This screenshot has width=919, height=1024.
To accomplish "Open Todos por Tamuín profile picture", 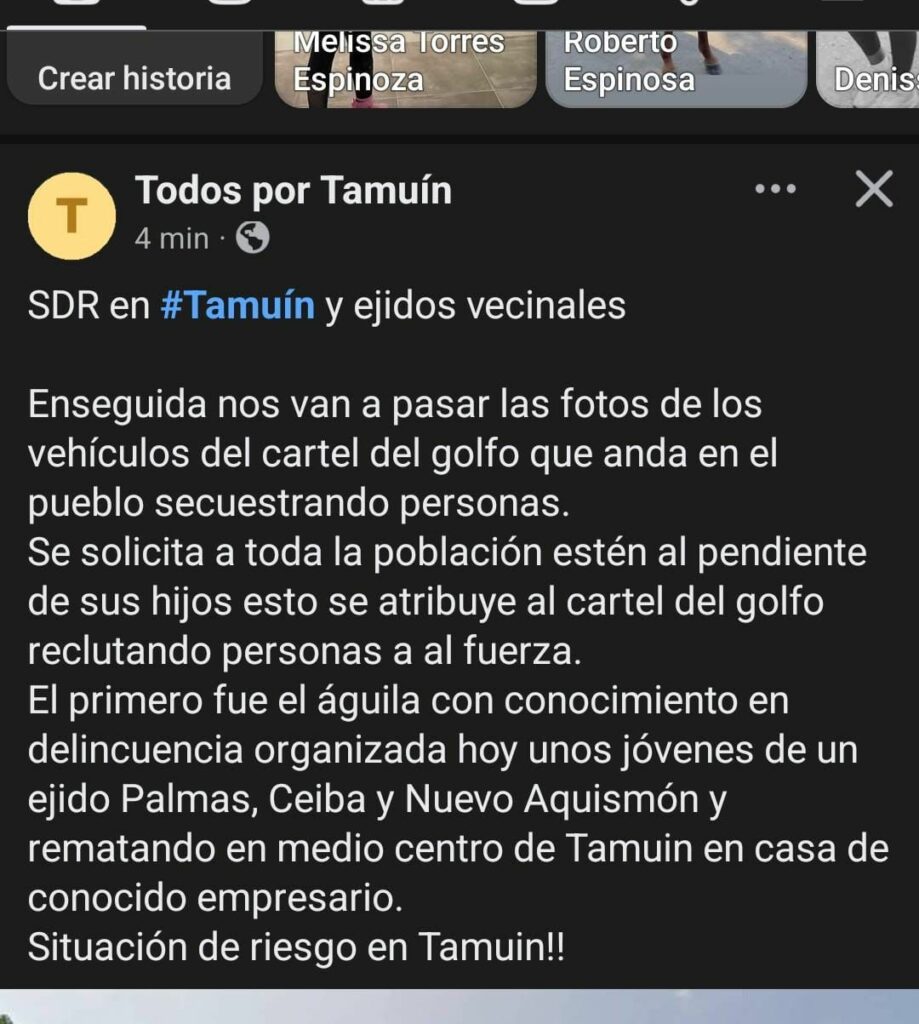I will 71,215.
